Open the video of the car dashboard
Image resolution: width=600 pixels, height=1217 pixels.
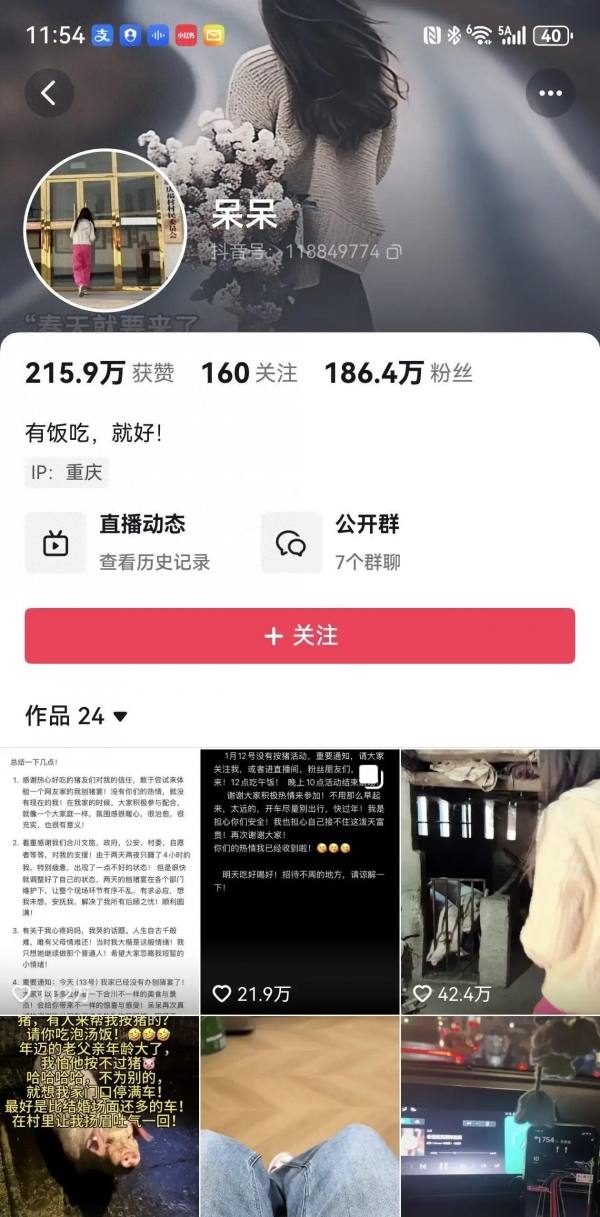pos(500,1115)
